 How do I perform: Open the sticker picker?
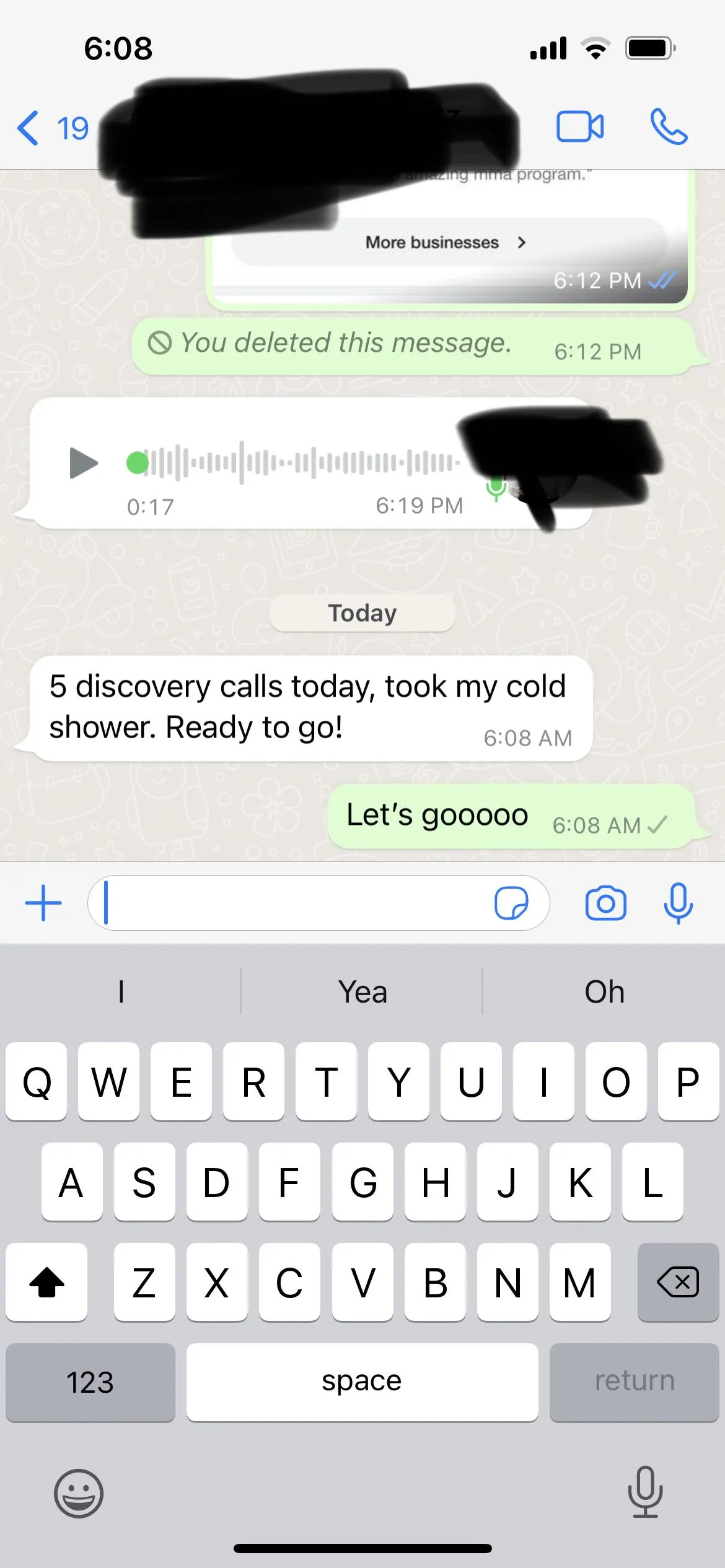(x=511, y=903)
